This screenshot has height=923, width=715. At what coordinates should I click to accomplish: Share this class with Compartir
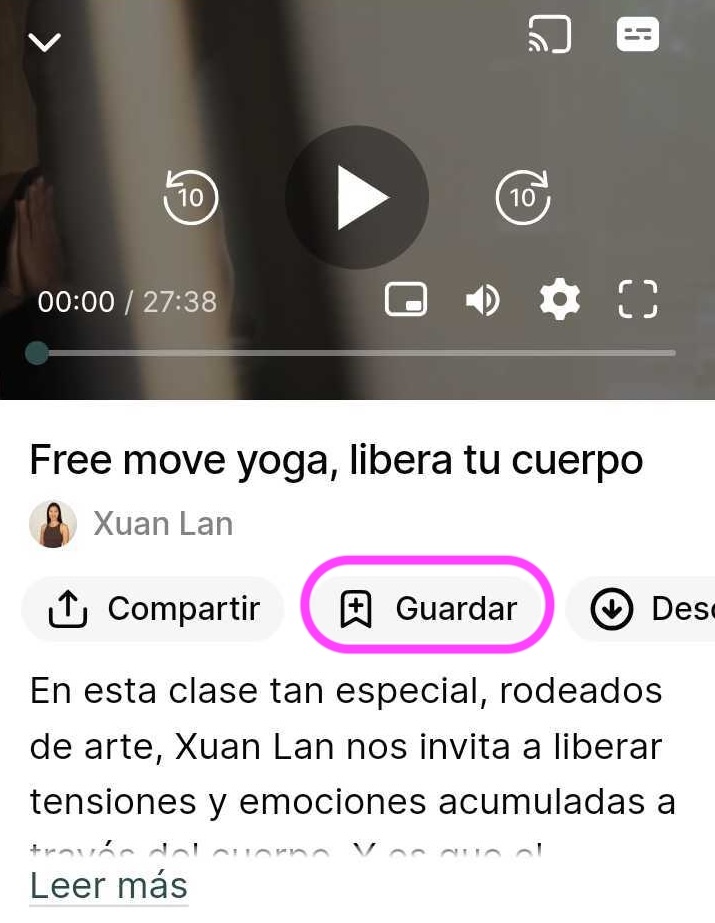[154, 608]
